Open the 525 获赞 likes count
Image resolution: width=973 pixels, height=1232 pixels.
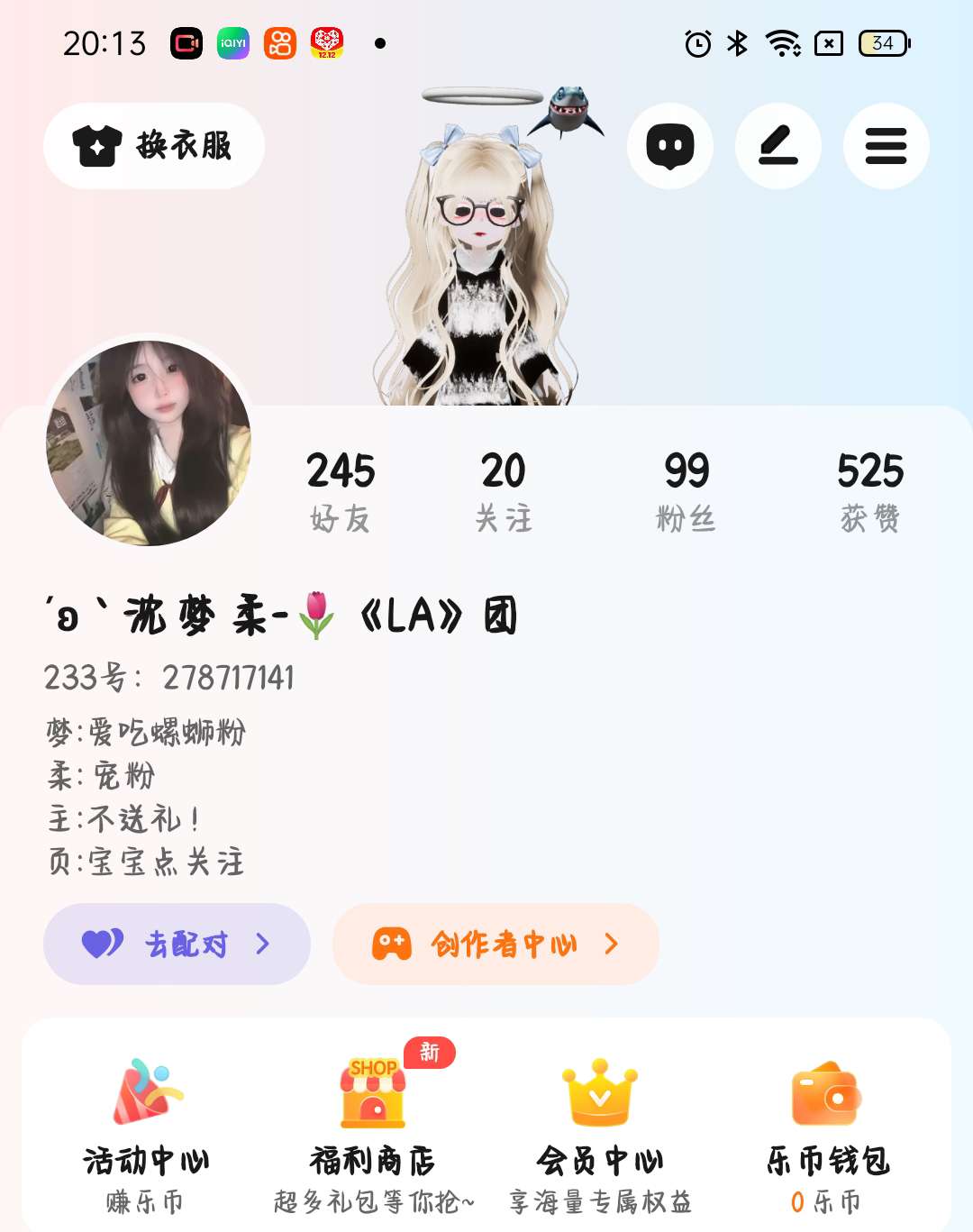[870, 491]
